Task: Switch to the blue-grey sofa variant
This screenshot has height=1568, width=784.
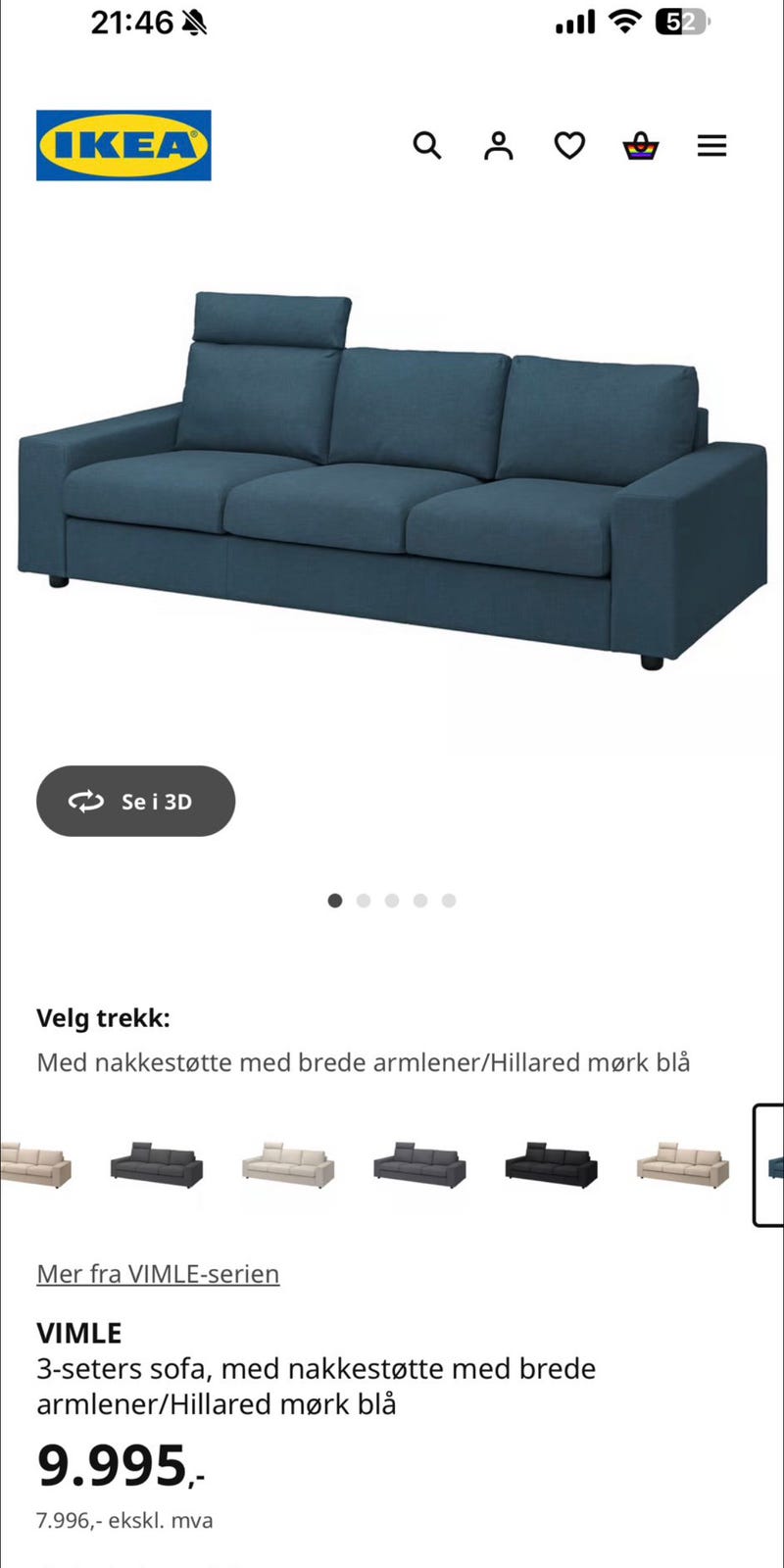Action: tap(418, 1168)
